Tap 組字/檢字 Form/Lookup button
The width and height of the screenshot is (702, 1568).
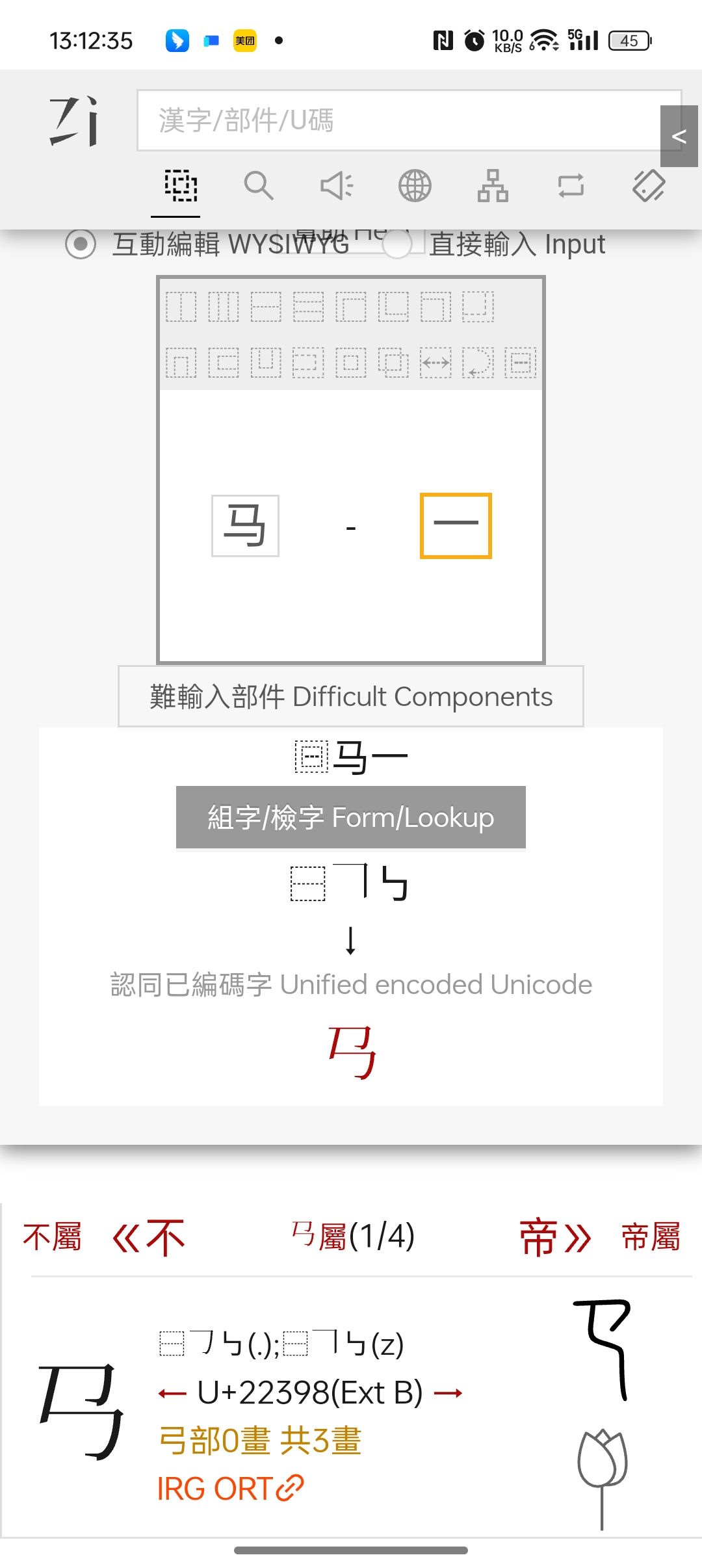click(351, 817)
